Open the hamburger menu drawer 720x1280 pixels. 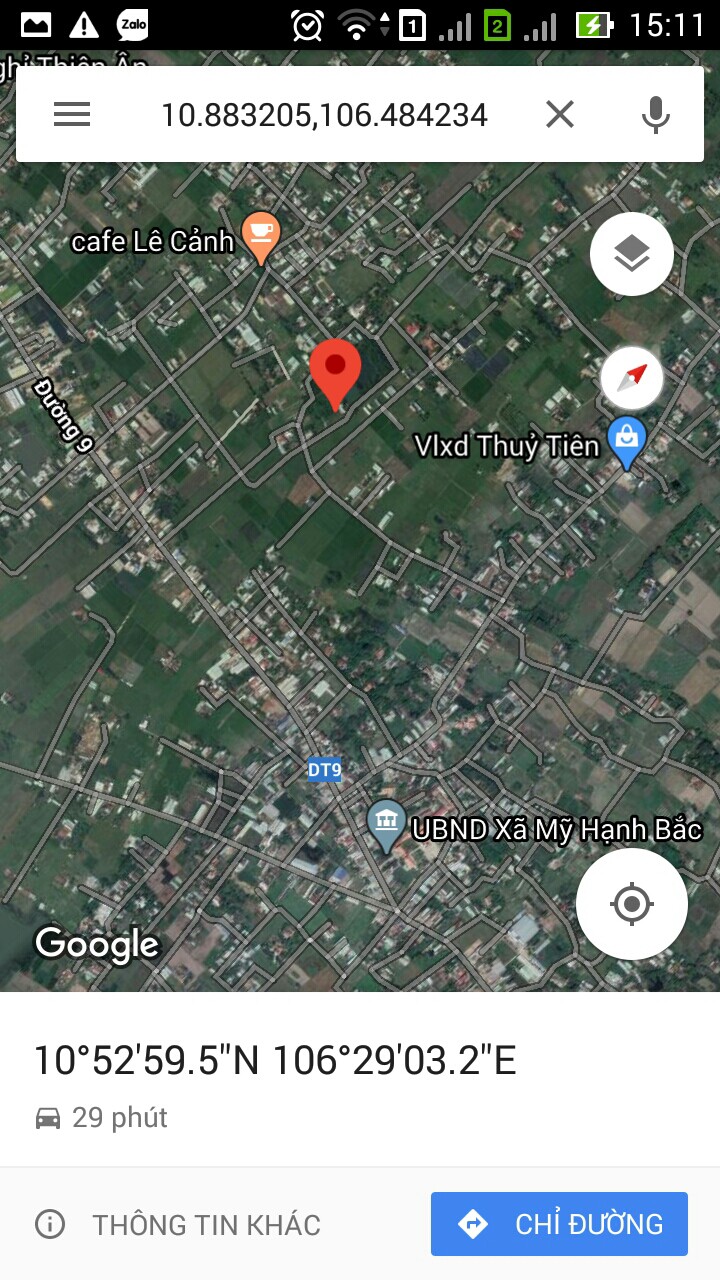pyautogui.click(x=72, y=114)
